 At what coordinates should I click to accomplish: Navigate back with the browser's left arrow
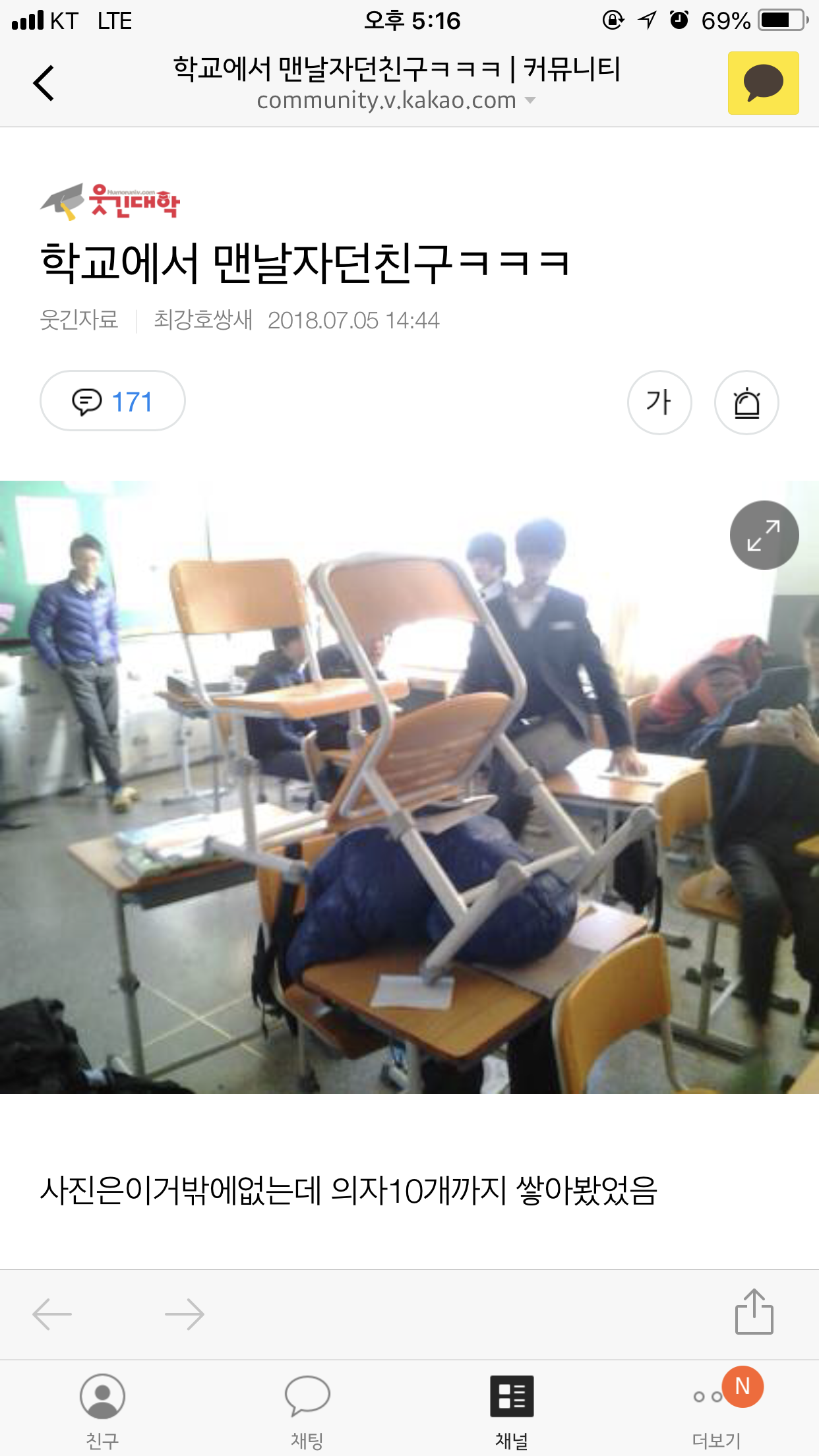(52, 1314)
